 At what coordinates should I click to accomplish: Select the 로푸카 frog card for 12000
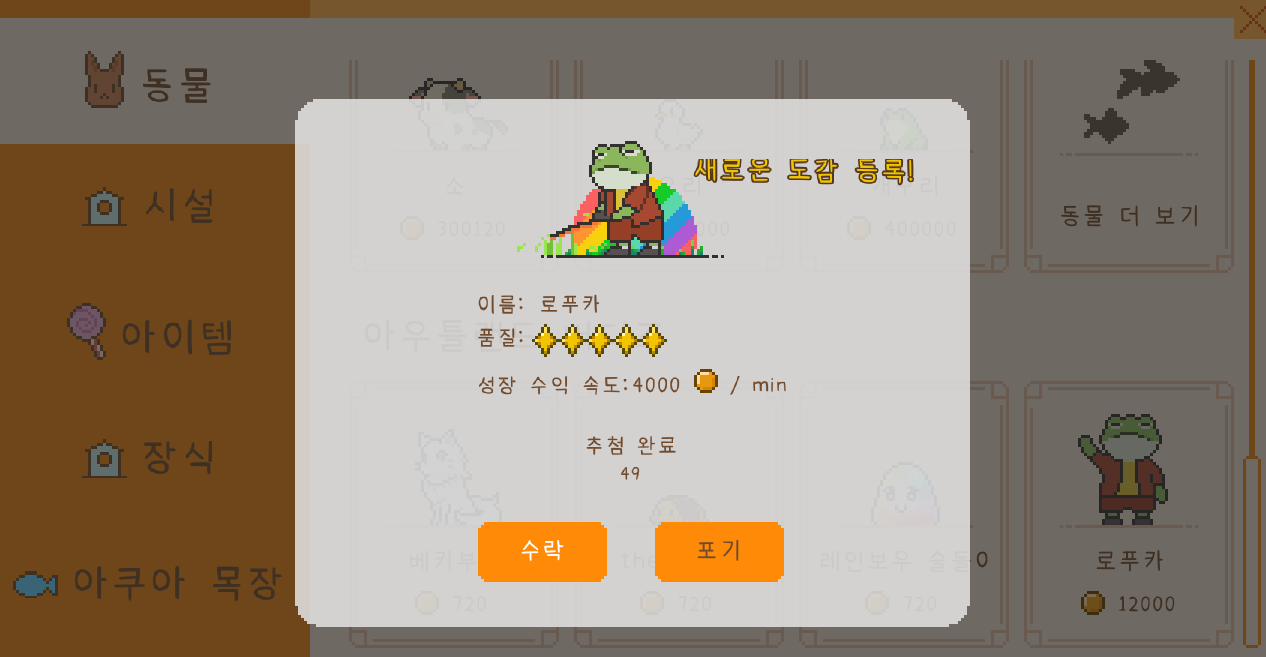[x=1129, y=510]
